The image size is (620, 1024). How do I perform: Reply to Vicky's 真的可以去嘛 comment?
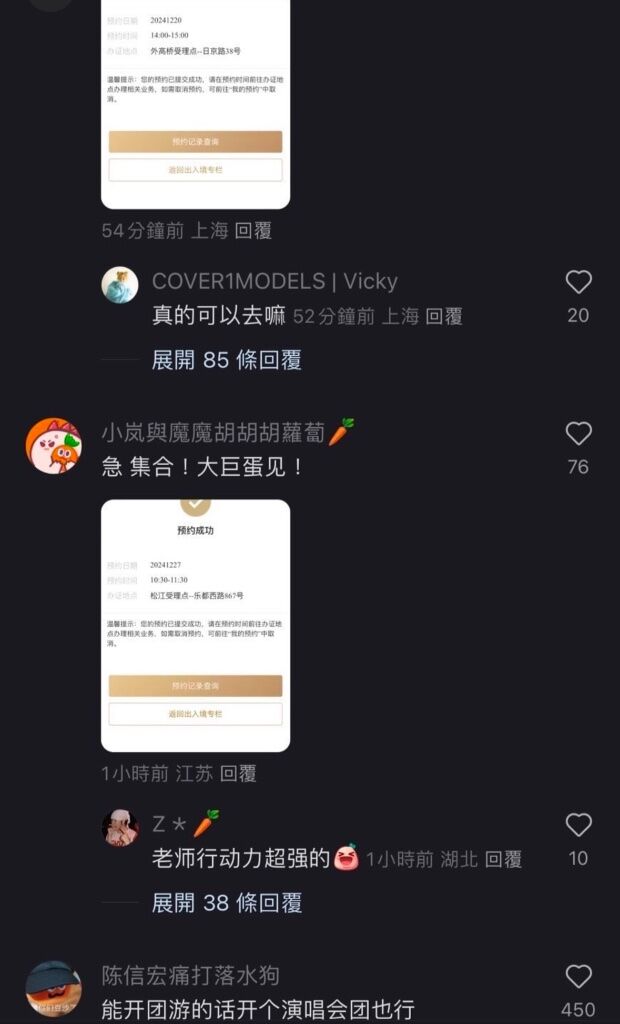444,317
